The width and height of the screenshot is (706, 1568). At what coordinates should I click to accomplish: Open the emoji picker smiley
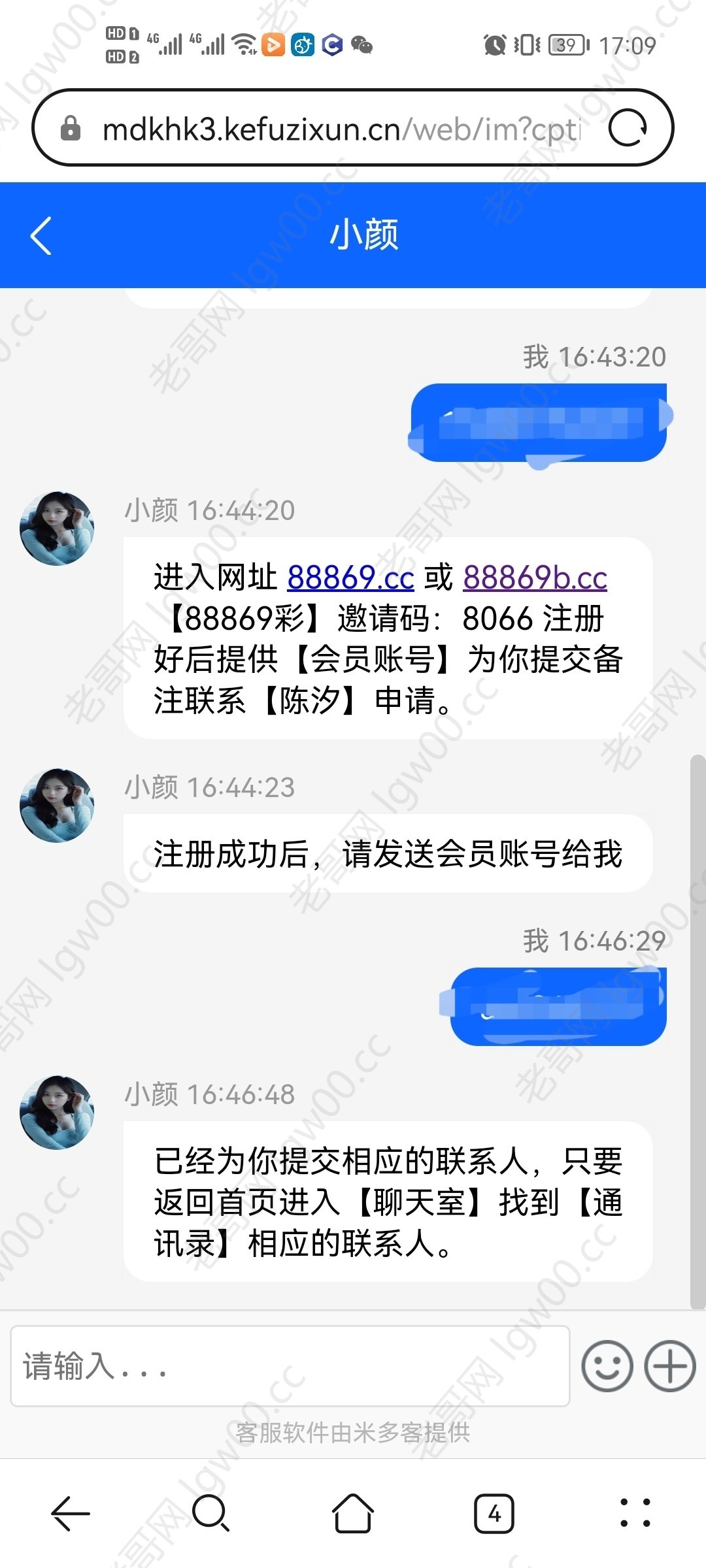607,1366
